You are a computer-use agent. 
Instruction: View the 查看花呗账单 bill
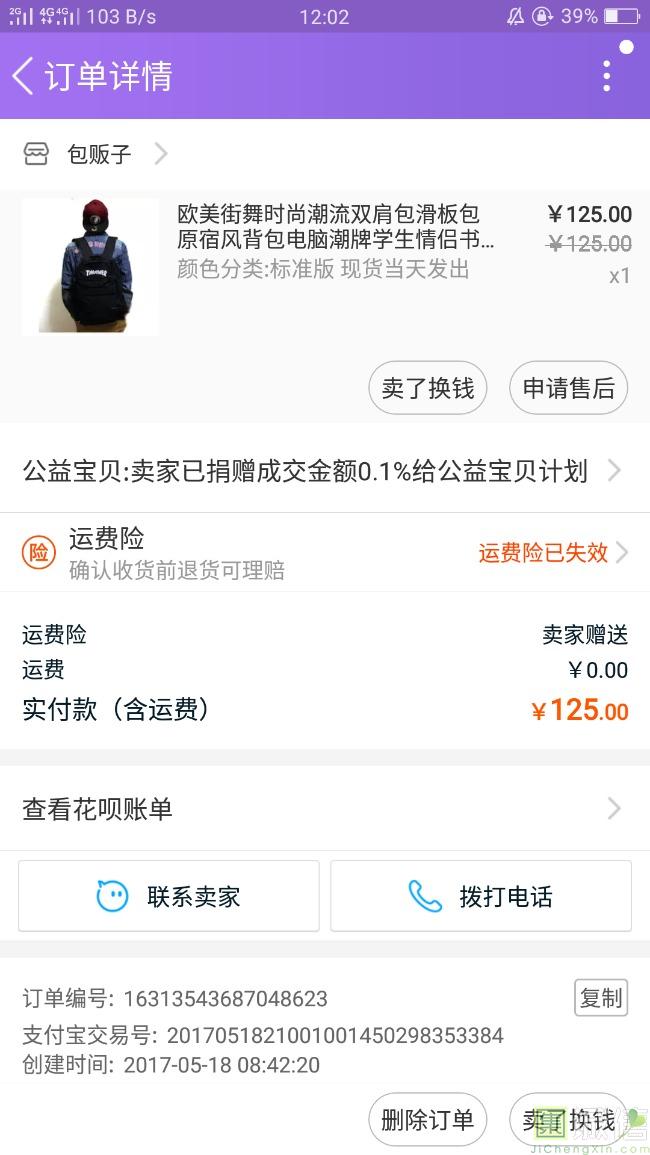[x=322, y=809]
